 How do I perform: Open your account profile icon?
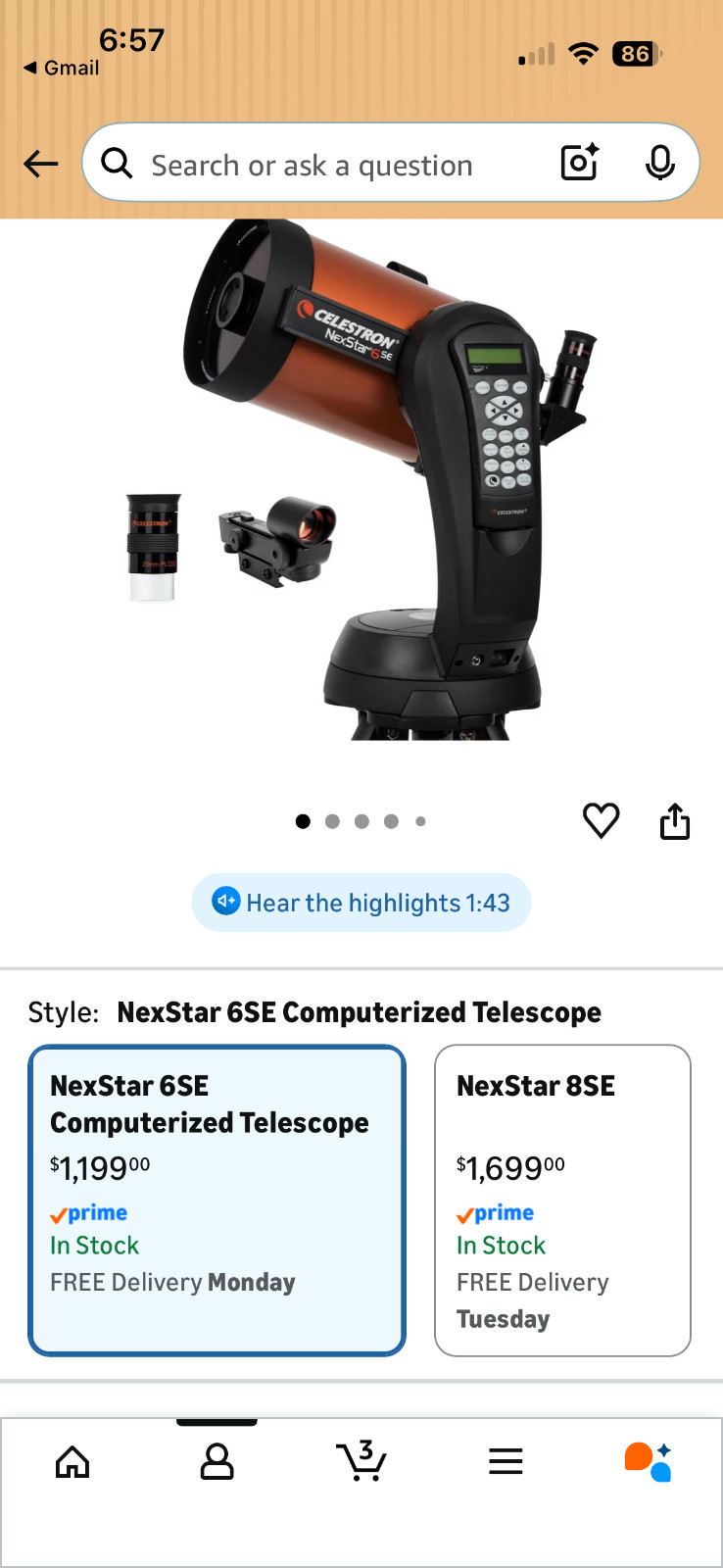pyautogui.click(x=217, y=1460)
